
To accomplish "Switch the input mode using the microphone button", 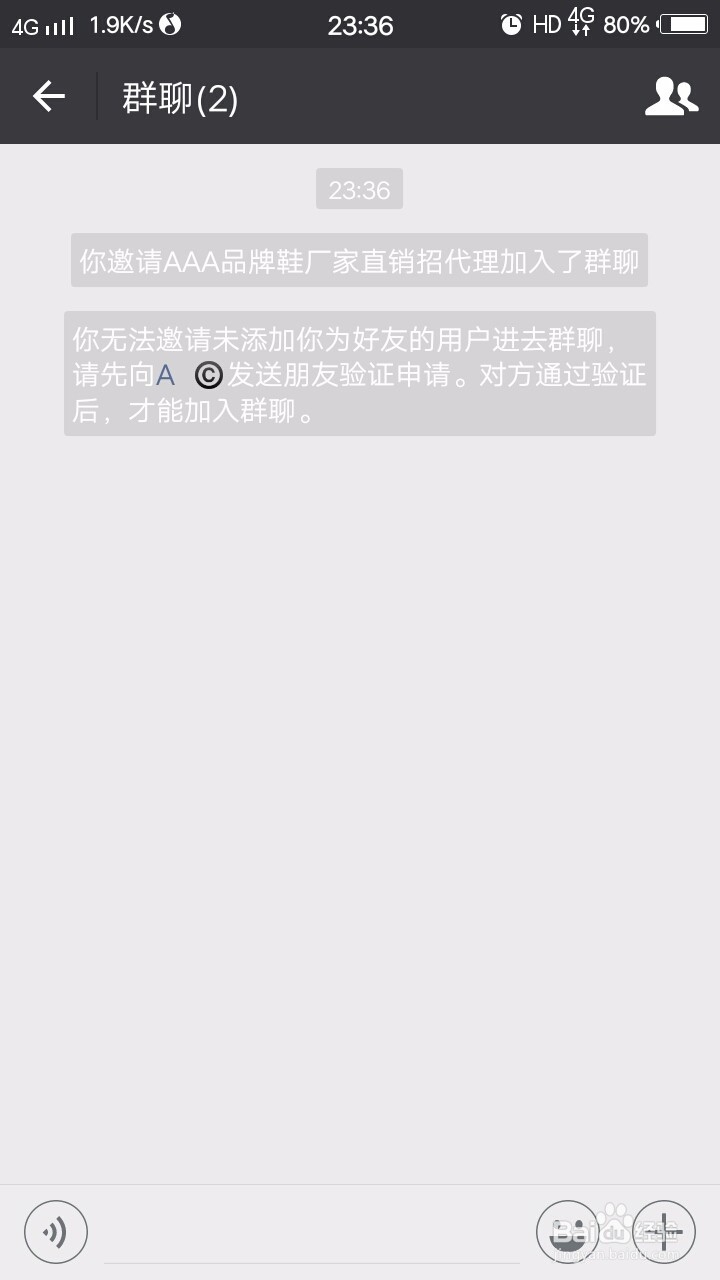I will [x=55, y=1231].
